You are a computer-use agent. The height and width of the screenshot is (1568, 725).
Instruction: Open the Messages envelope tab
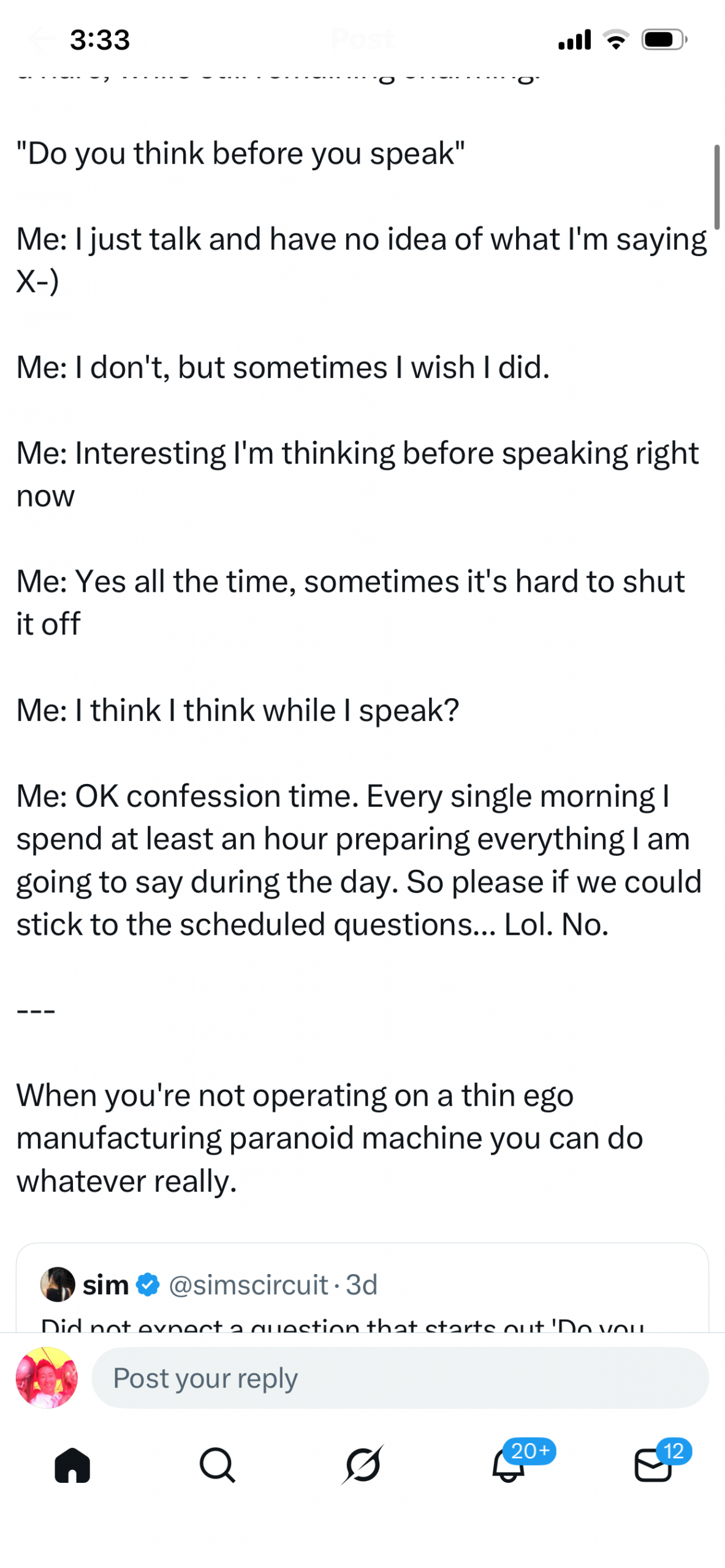click(653, 1465)
